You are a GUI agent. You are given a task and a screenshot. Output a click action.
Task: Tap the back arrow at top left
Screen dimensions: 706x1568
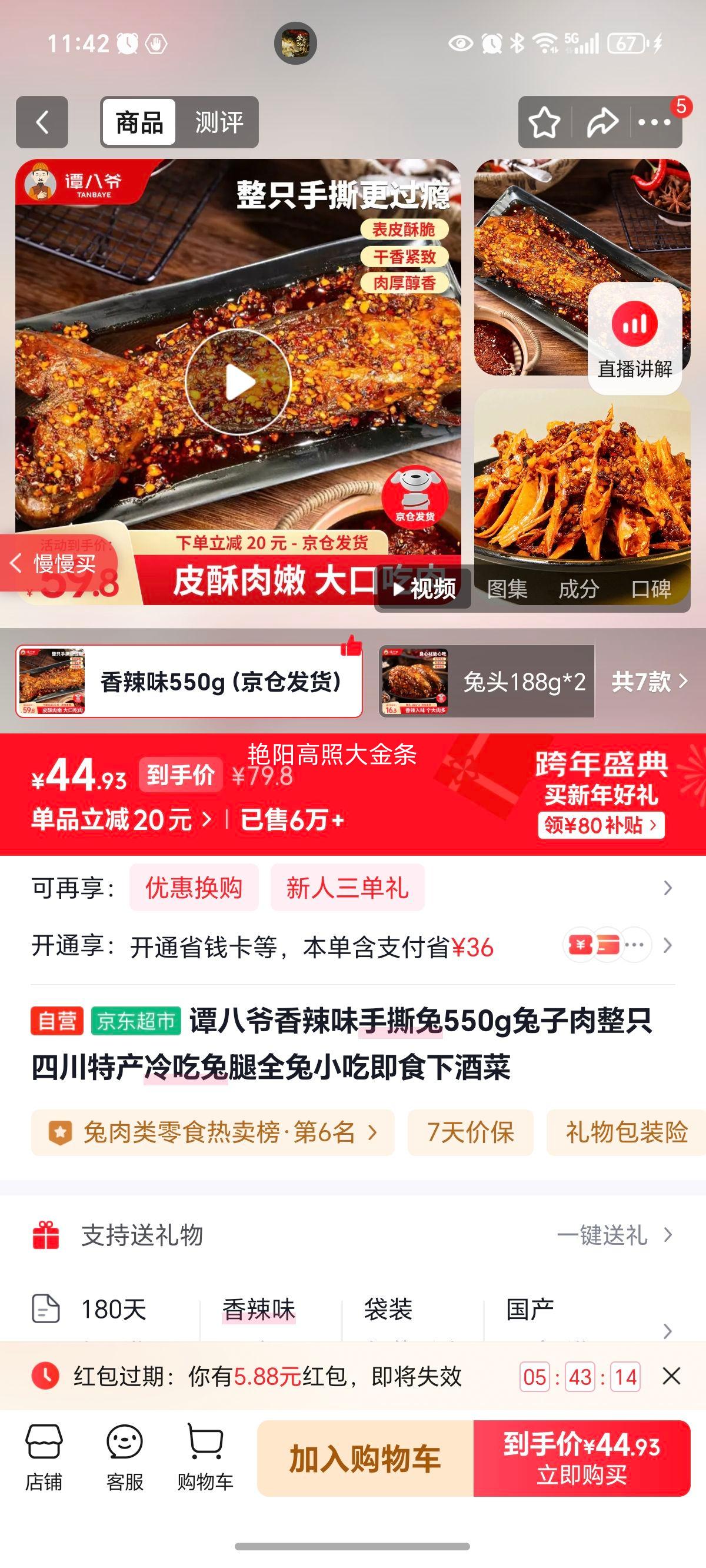41,123
